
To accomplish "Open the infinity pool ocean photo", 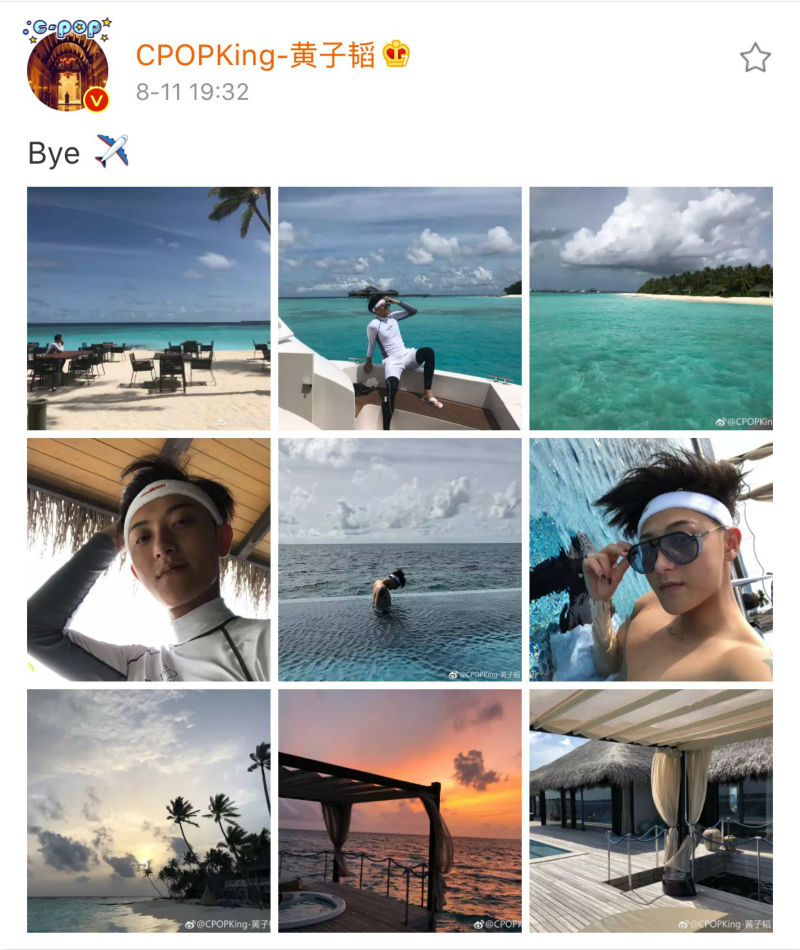I will (x=399, y=559).
